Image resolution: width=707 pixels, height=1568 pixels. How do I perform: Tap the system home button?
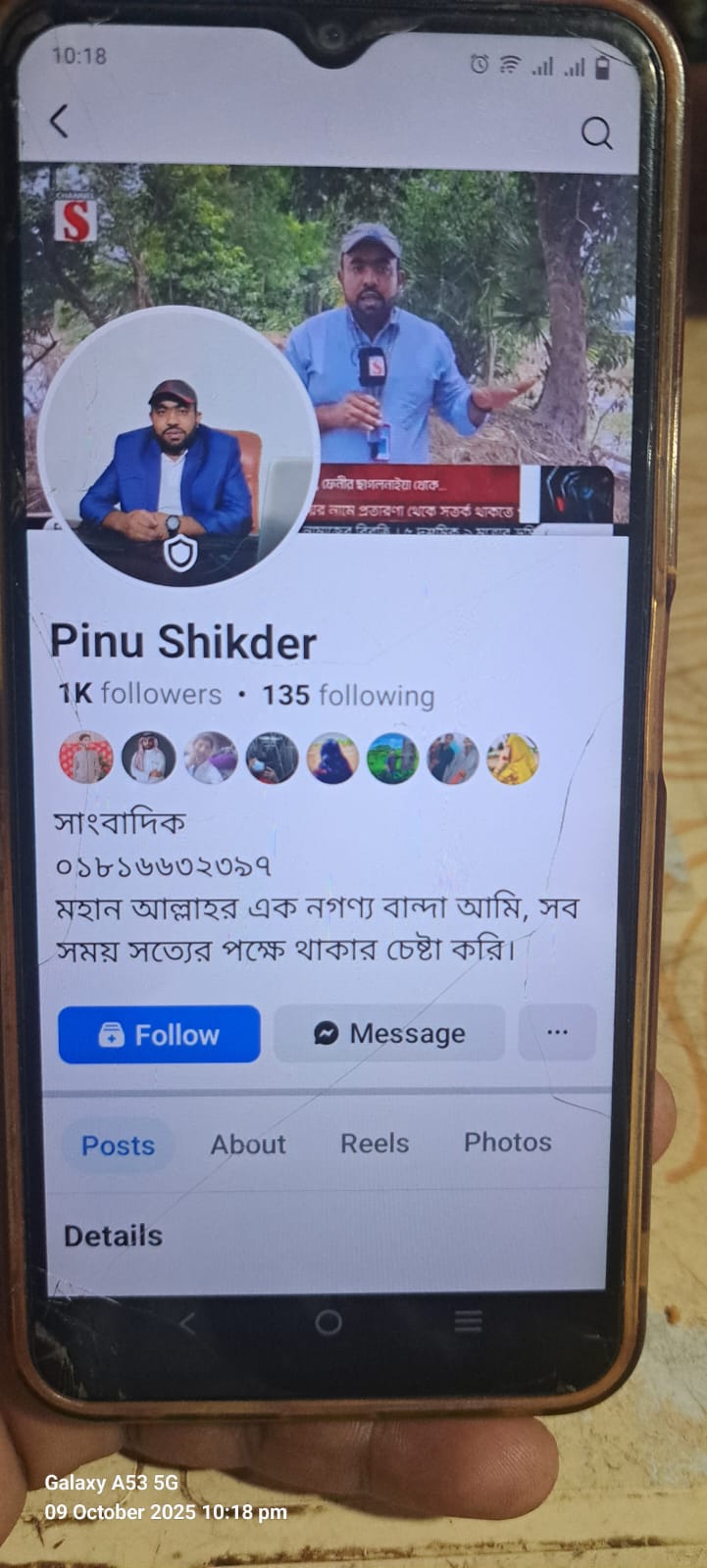pyautogui.click(x=328, y=1323)
